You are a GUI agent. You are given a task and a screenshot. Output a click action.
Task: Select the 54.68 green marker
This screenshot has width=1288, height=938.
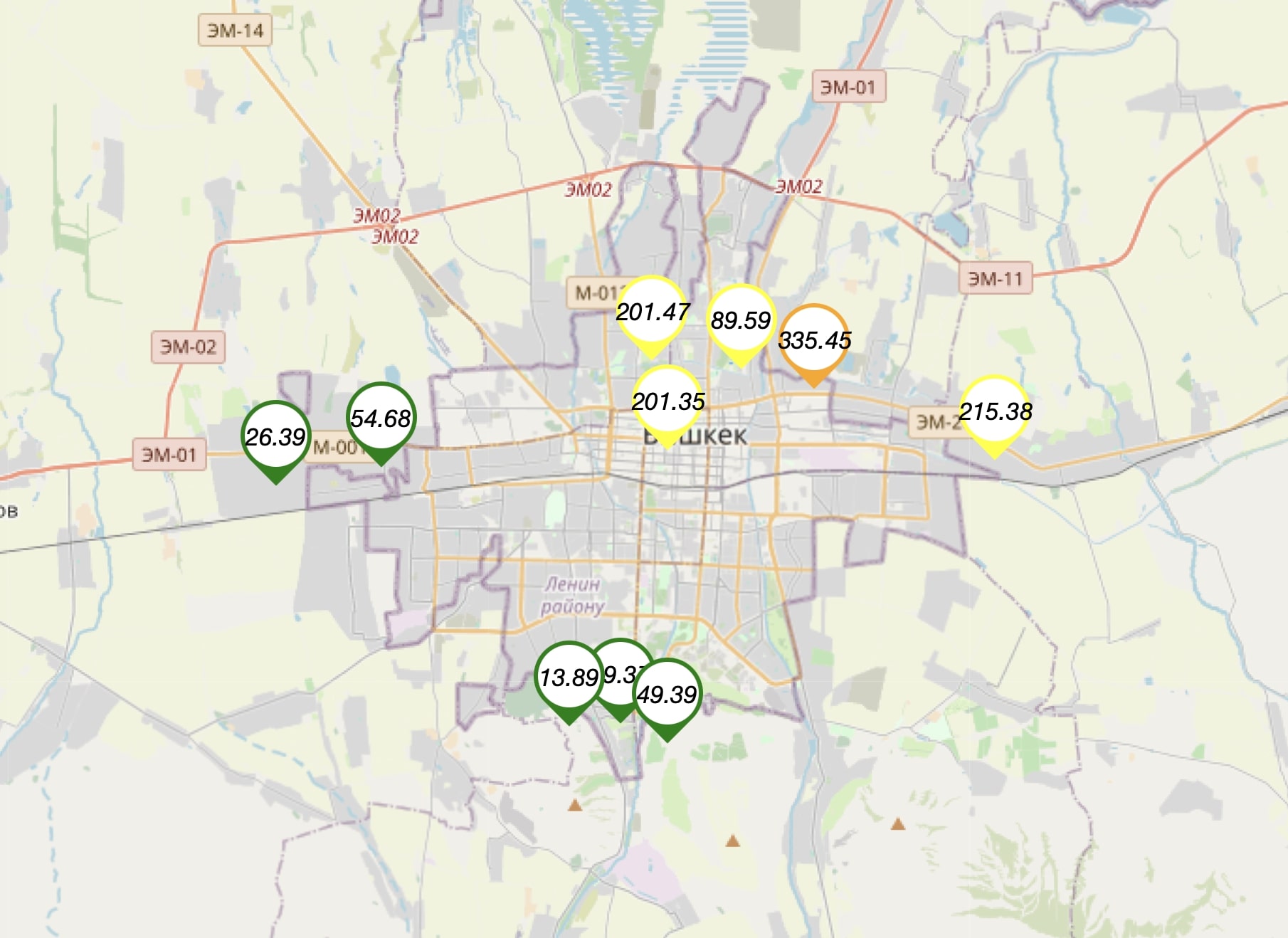(381, 418)
